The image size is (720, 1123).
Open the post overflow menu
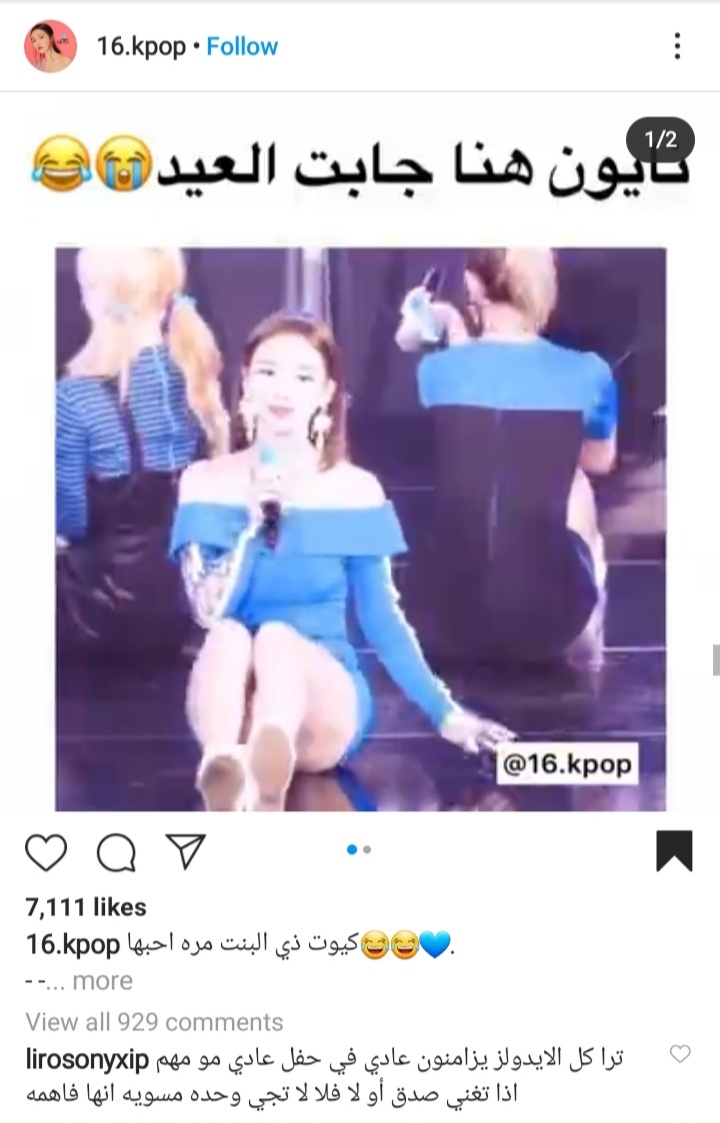pos(678,46)
